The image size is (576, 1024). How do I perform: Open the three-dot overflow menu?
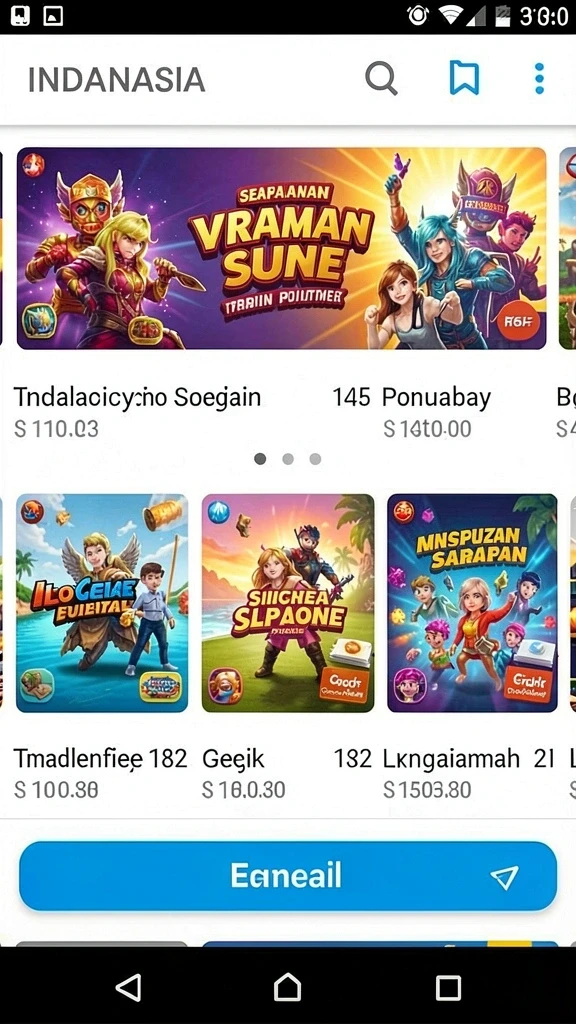tap(539, 79)
